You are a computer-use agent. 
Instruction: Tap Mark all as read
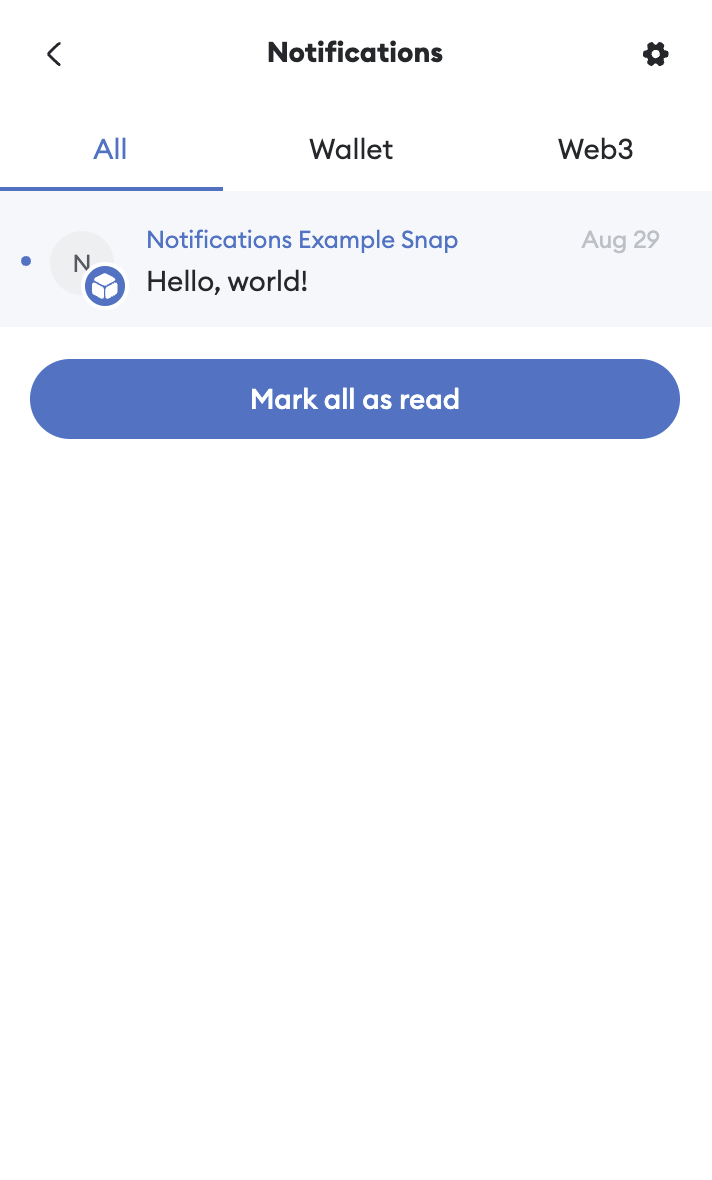355,399
